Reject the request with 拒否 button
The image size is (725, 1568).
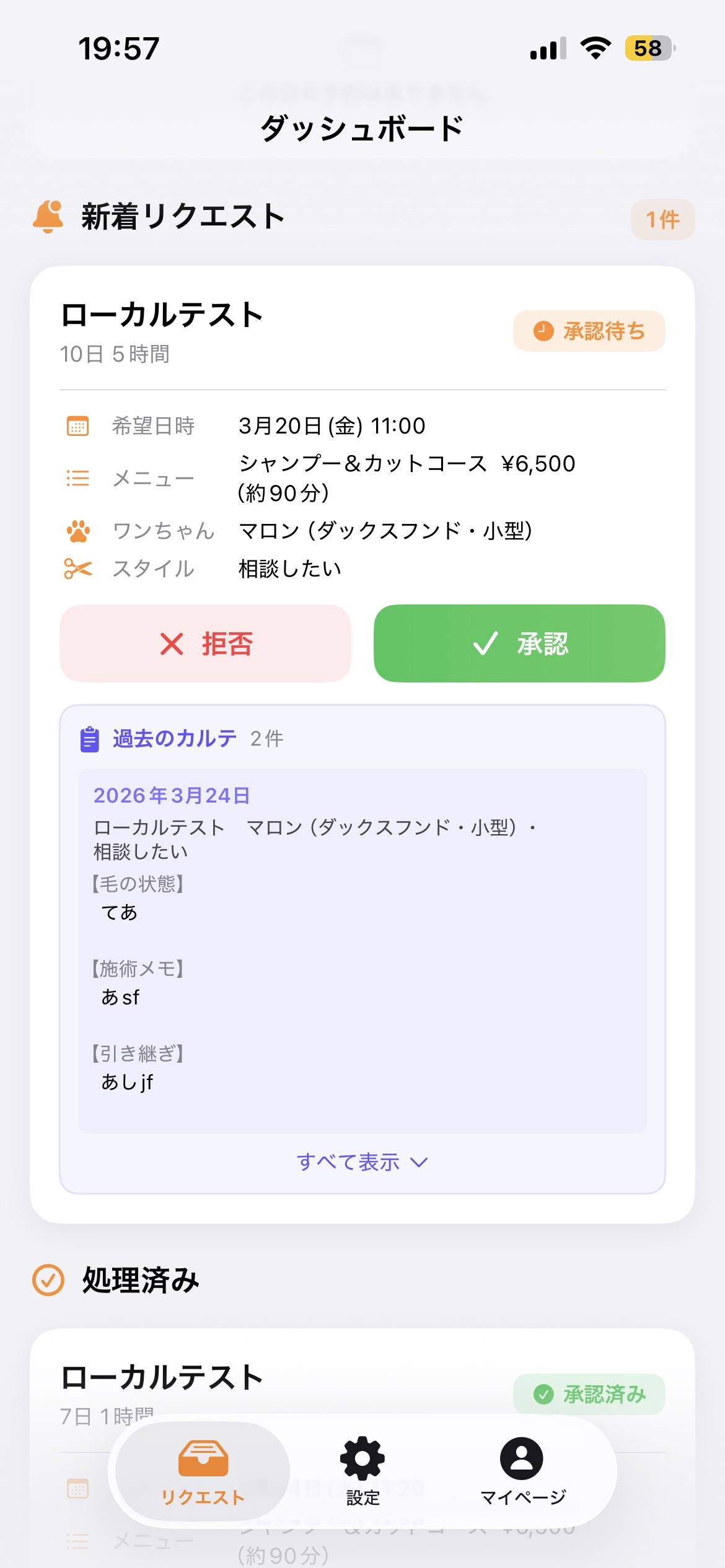pos(205,644)
